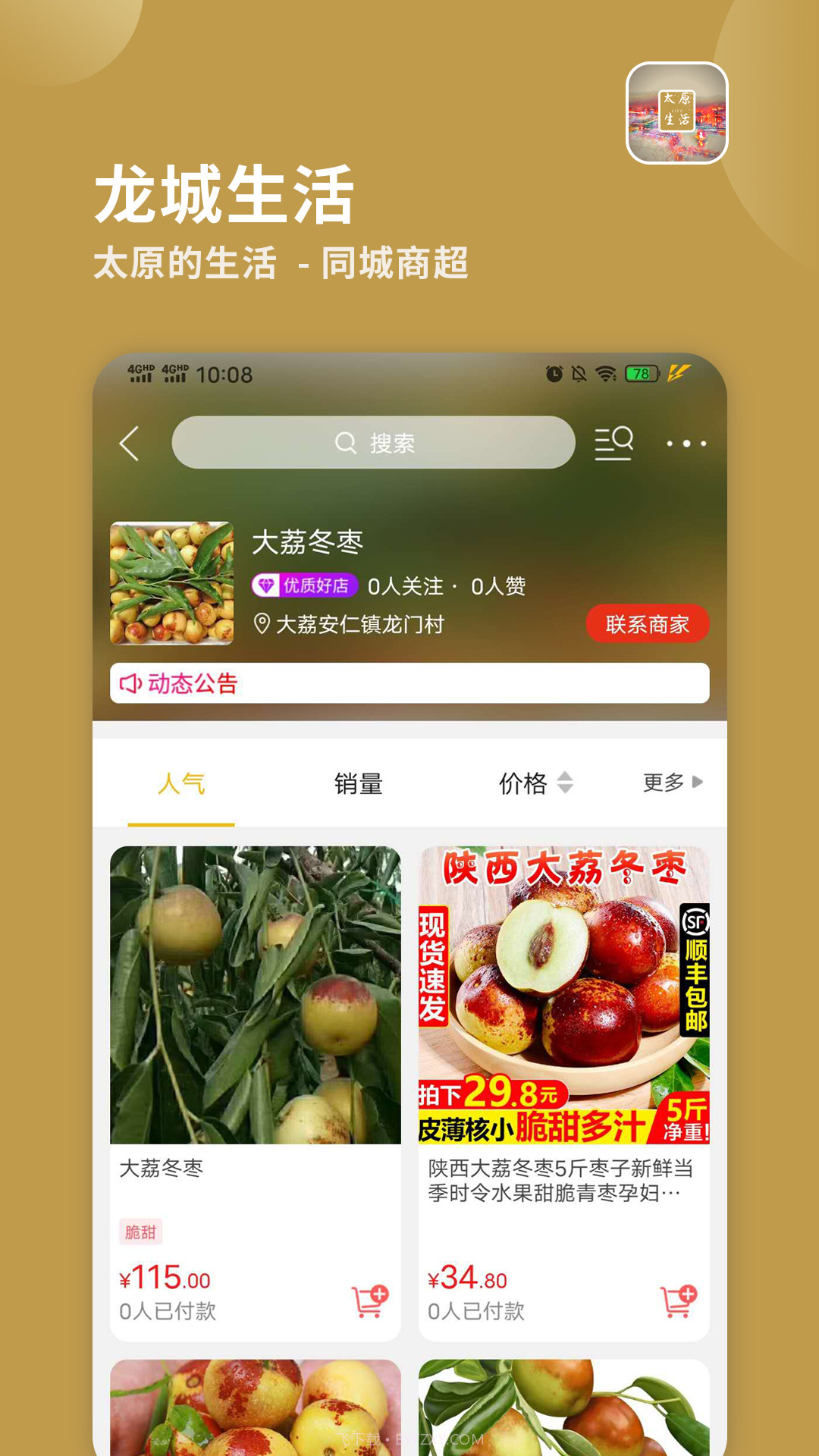
Task: Open the store's jujube profile thumbnail
Action: click(x=170, y=584)
